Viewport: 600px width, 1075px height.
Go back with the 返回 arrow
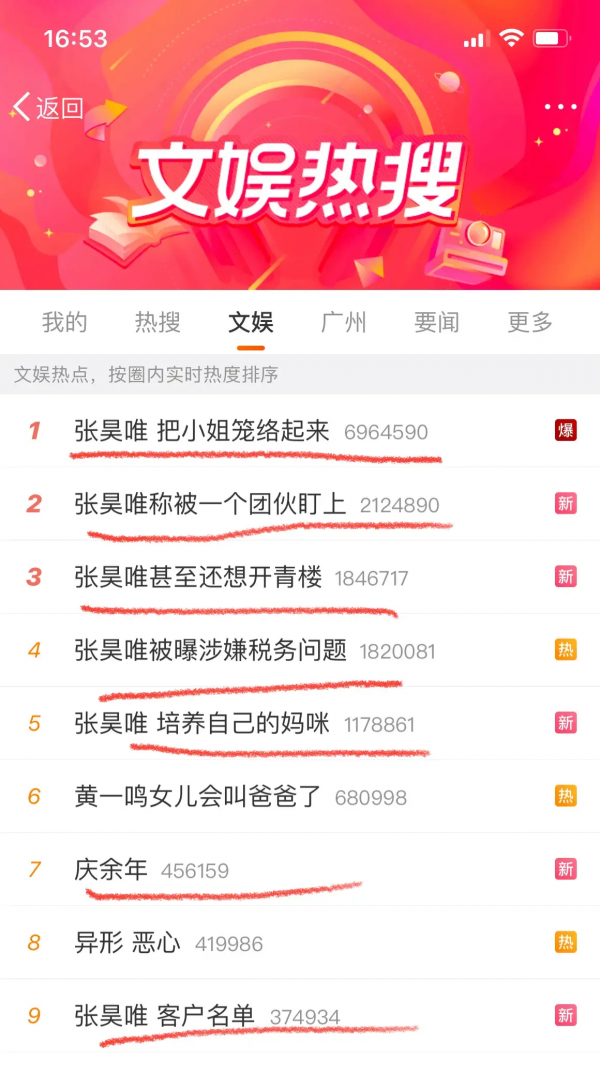47,108
